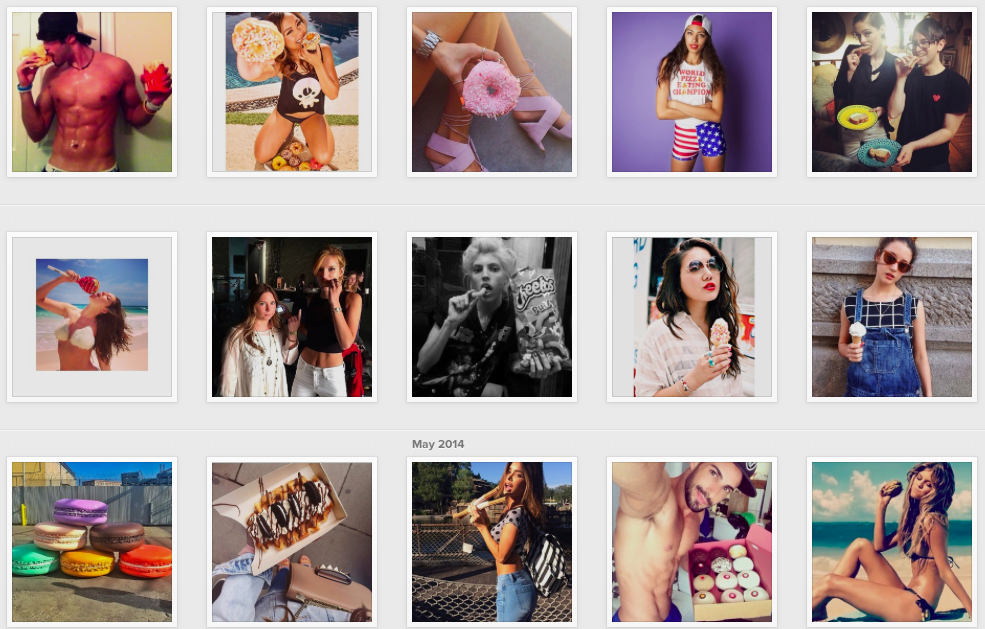Open the box of chocolate donuts photo
The height and width of the screenshot is (629, 985).
292,542
